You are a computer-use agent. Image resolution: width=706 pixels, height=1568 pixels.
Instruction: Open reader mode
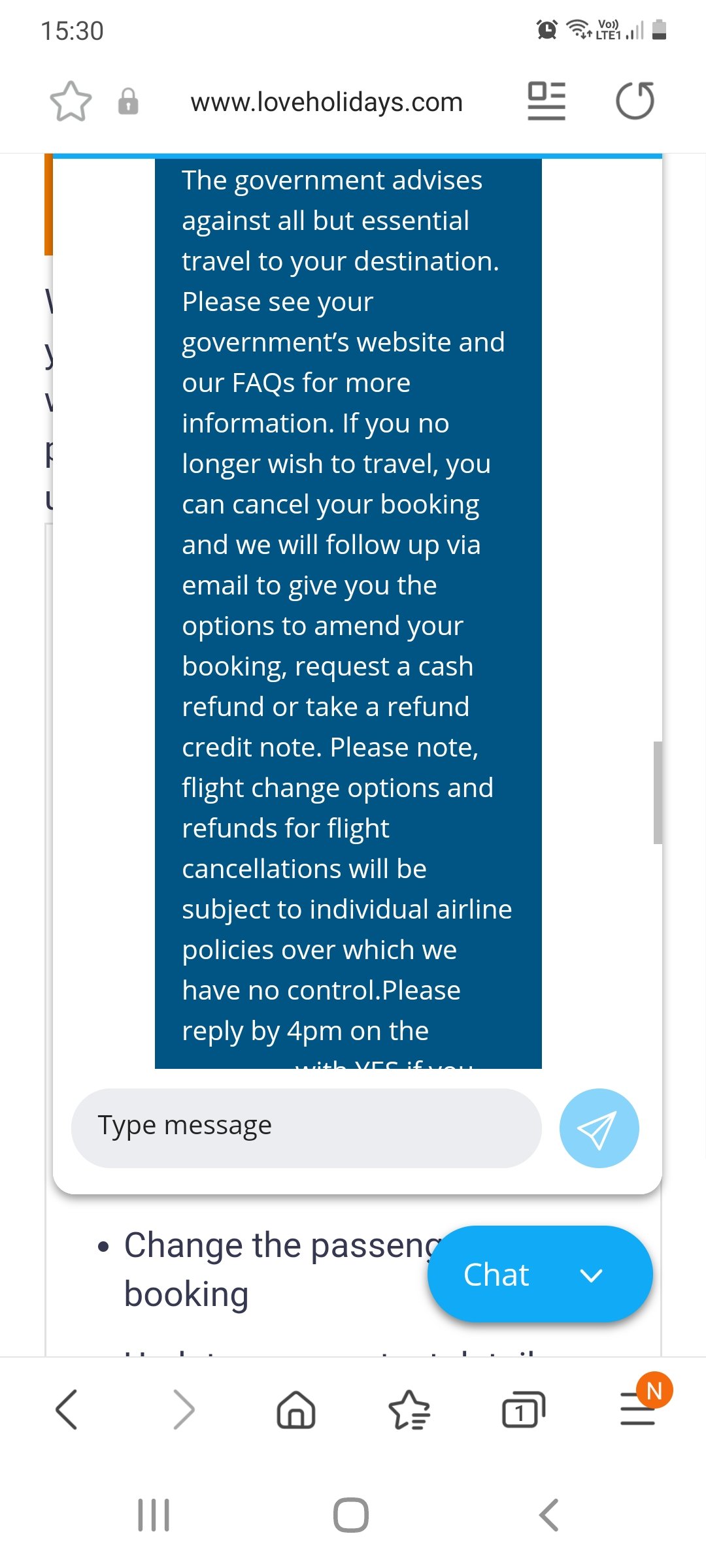click(546, 101)
